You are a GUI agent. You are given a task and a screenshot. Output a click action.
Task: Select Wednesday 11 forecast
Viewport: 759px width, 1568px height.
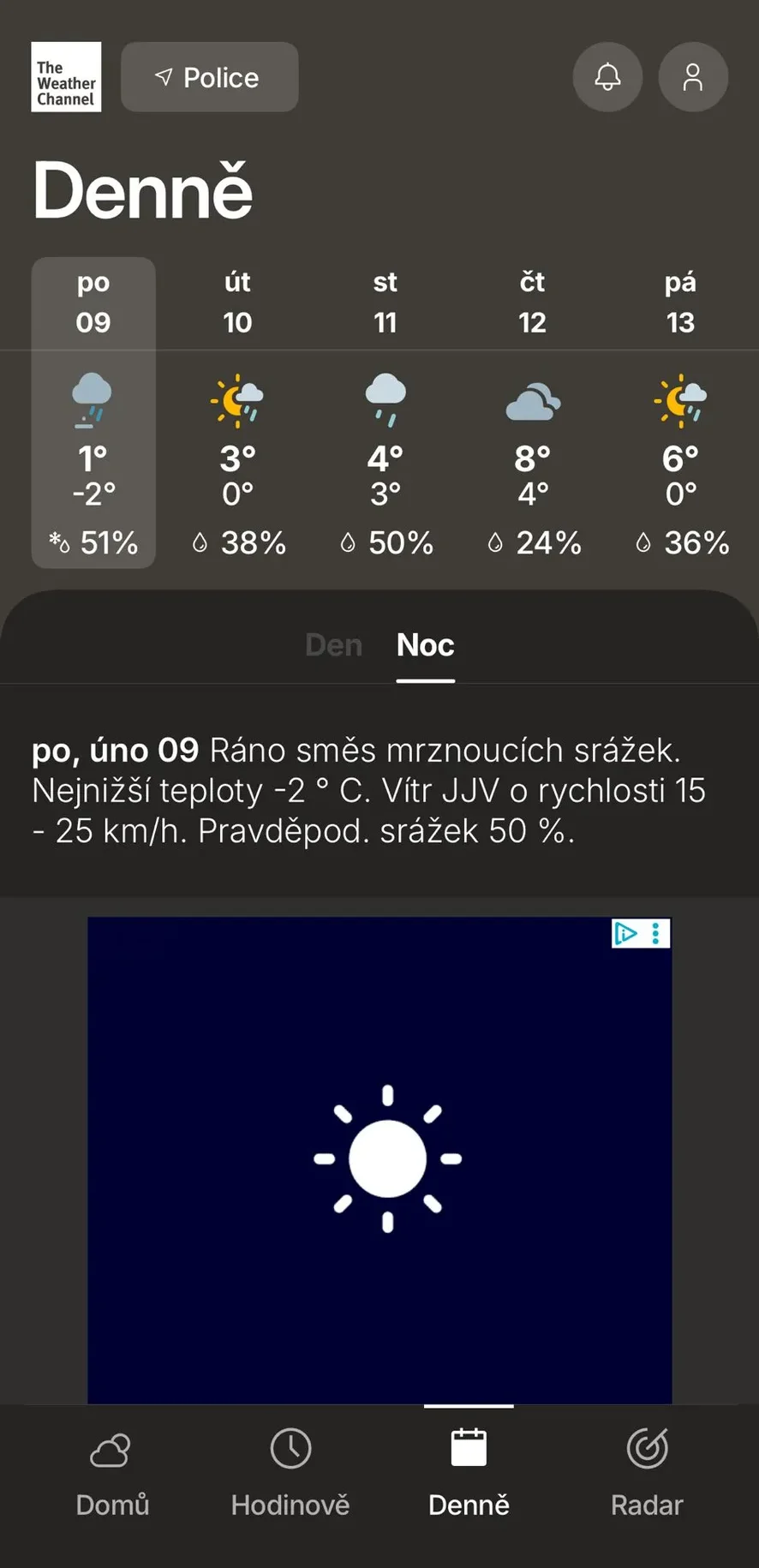coord(385,412)
